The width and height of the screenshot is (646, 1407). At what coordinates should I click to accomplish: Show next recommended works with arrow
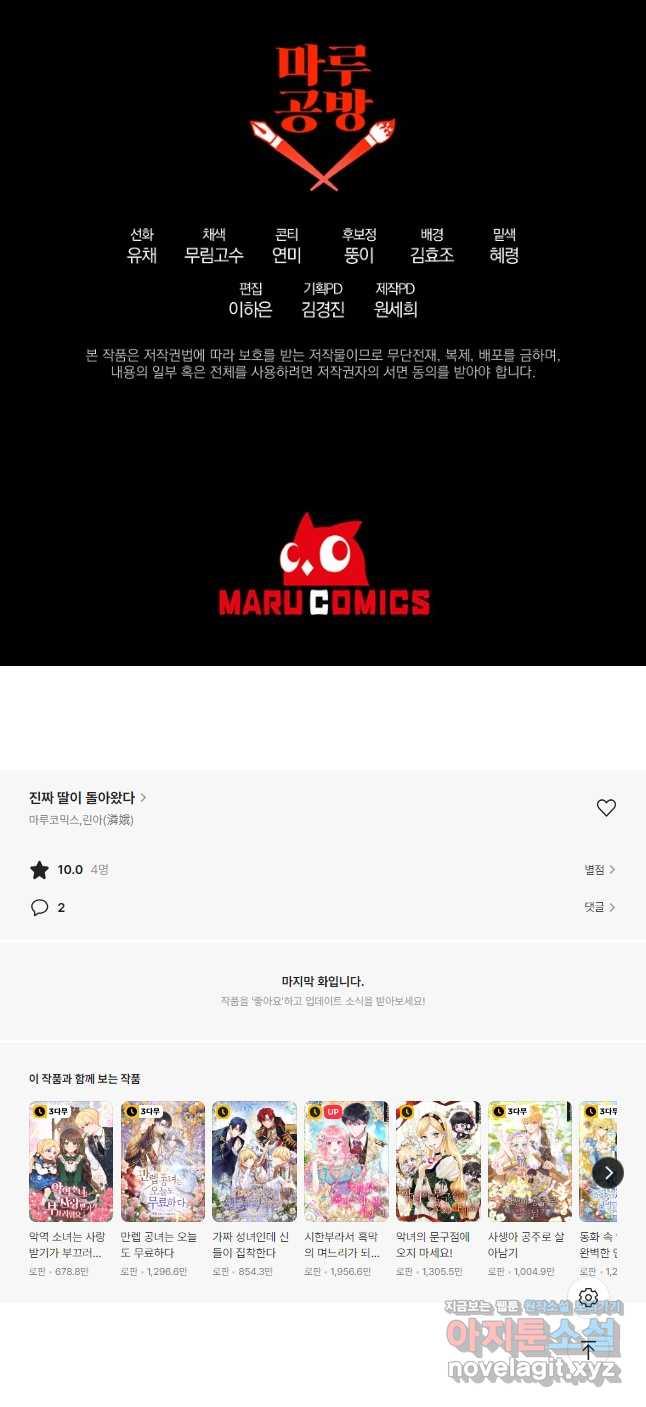click(608, 1172)
